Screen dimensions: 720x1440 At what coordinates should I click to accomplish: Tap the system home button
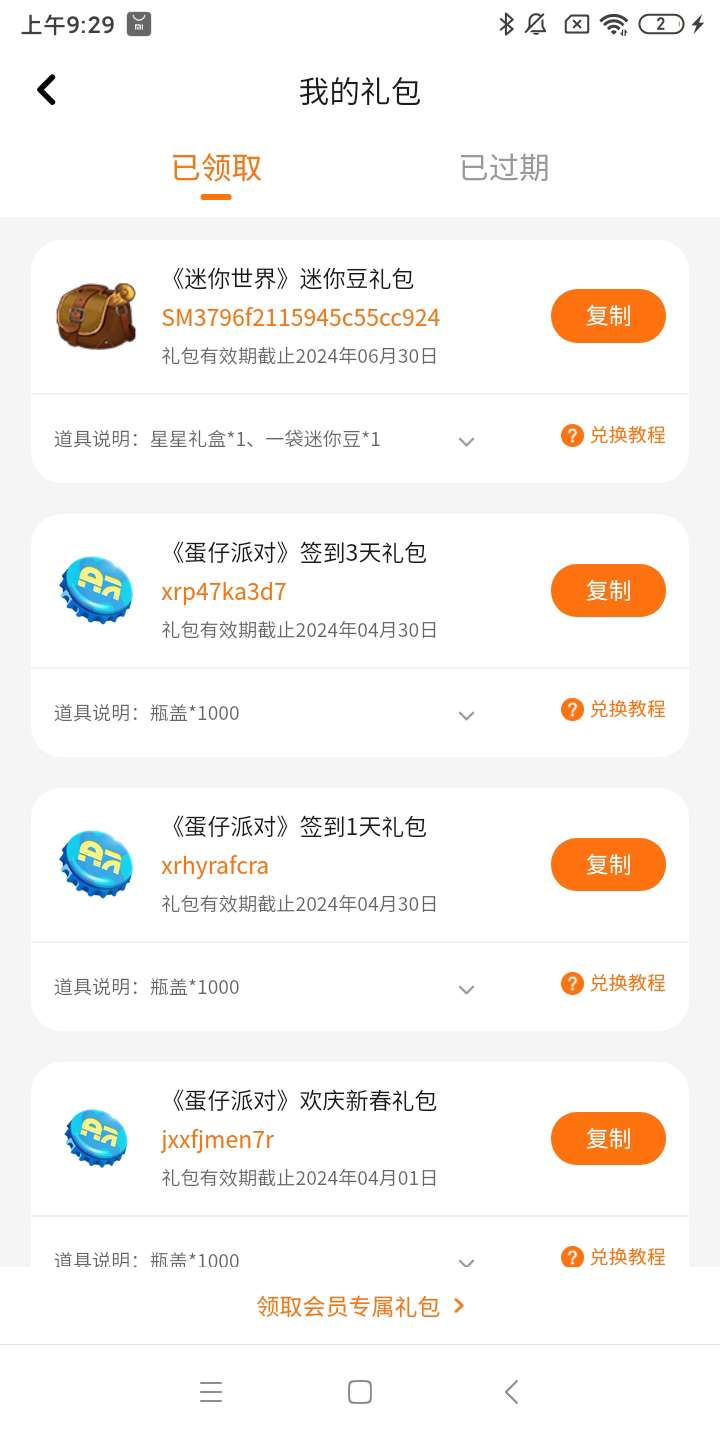360,1392
